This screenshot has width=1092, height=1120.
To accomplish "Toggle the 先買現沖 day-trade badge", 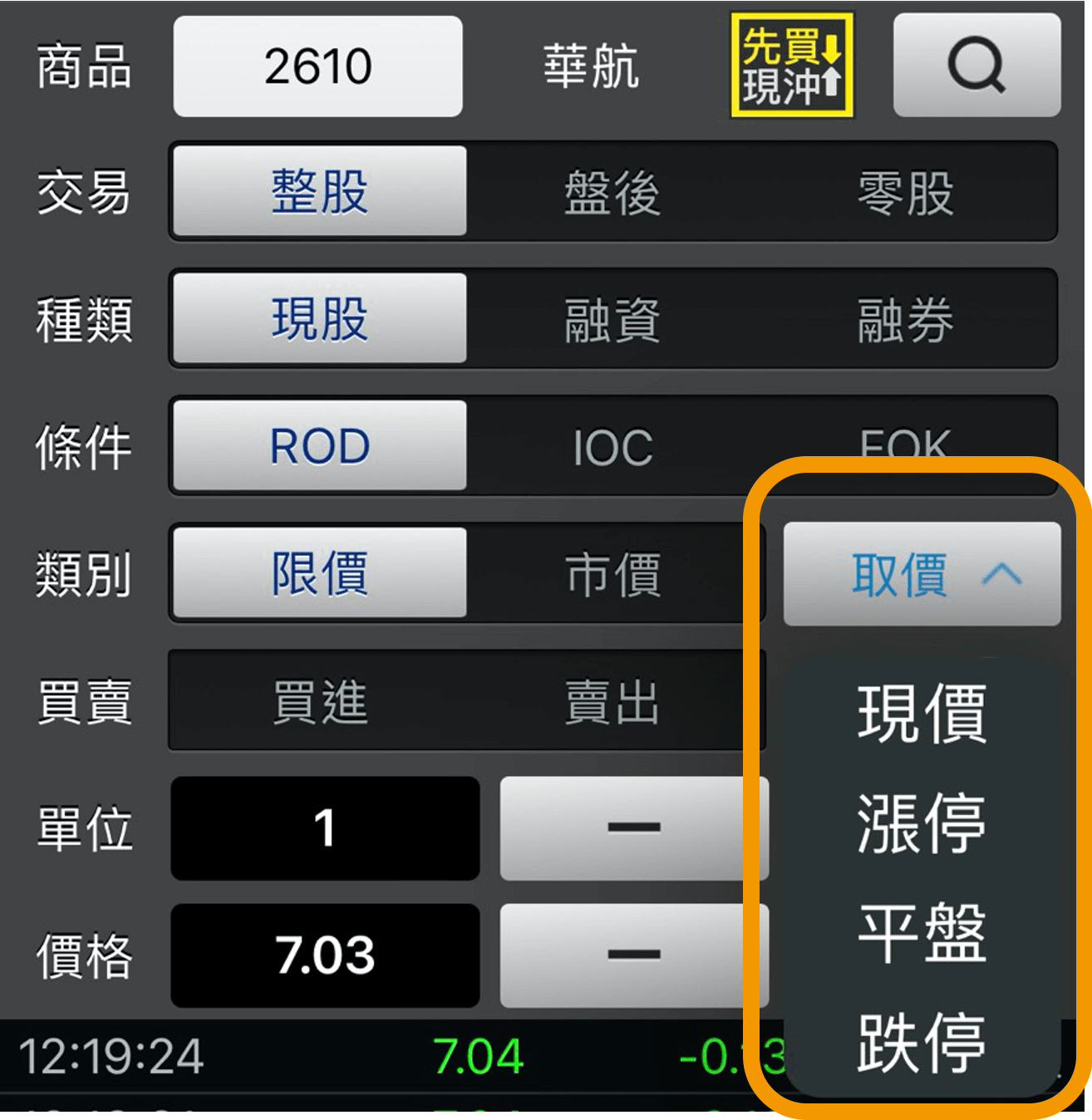I will pyautogui.click(x=792, y=66).
